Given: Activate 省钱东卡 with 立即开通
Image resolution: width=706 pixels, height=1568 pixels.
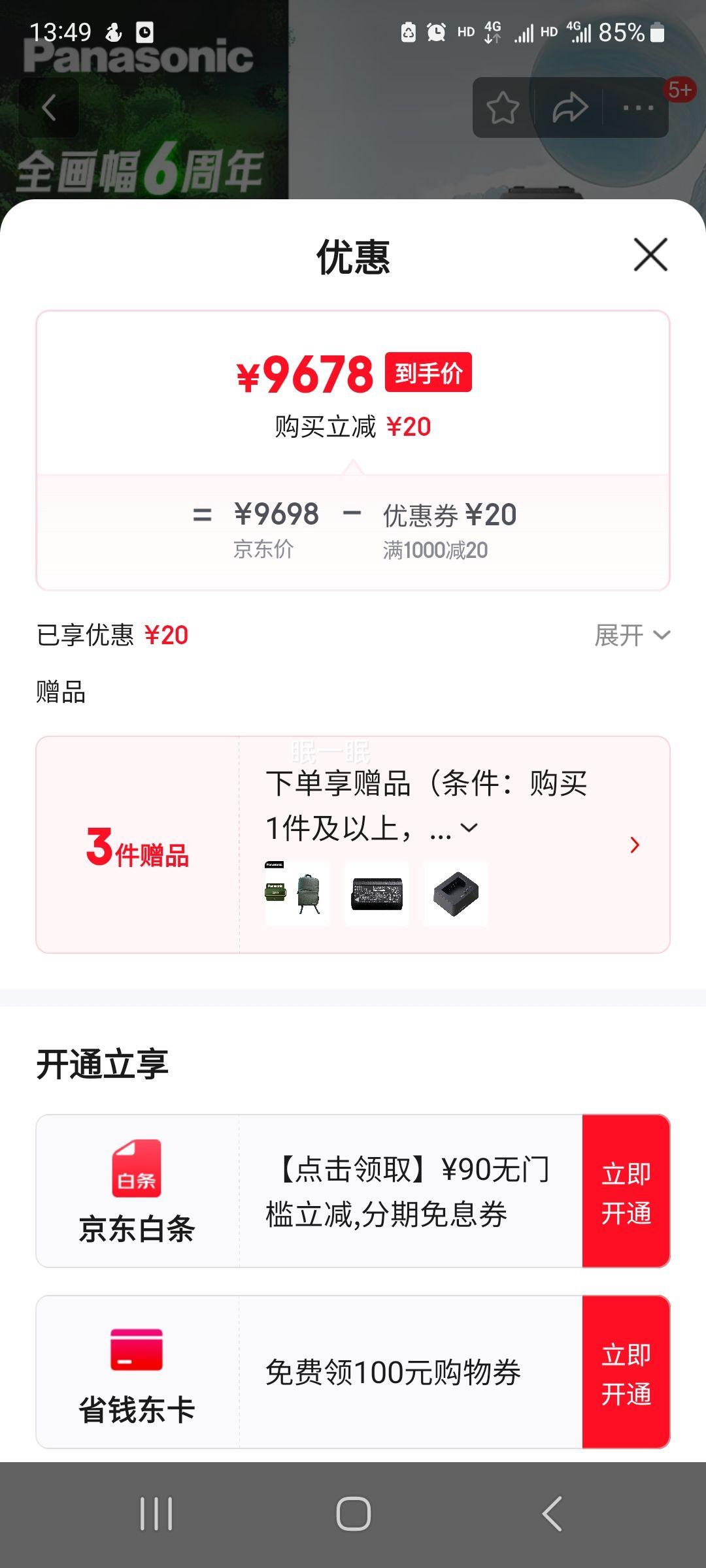Looking at the screenshot, I should point(626,1372).
